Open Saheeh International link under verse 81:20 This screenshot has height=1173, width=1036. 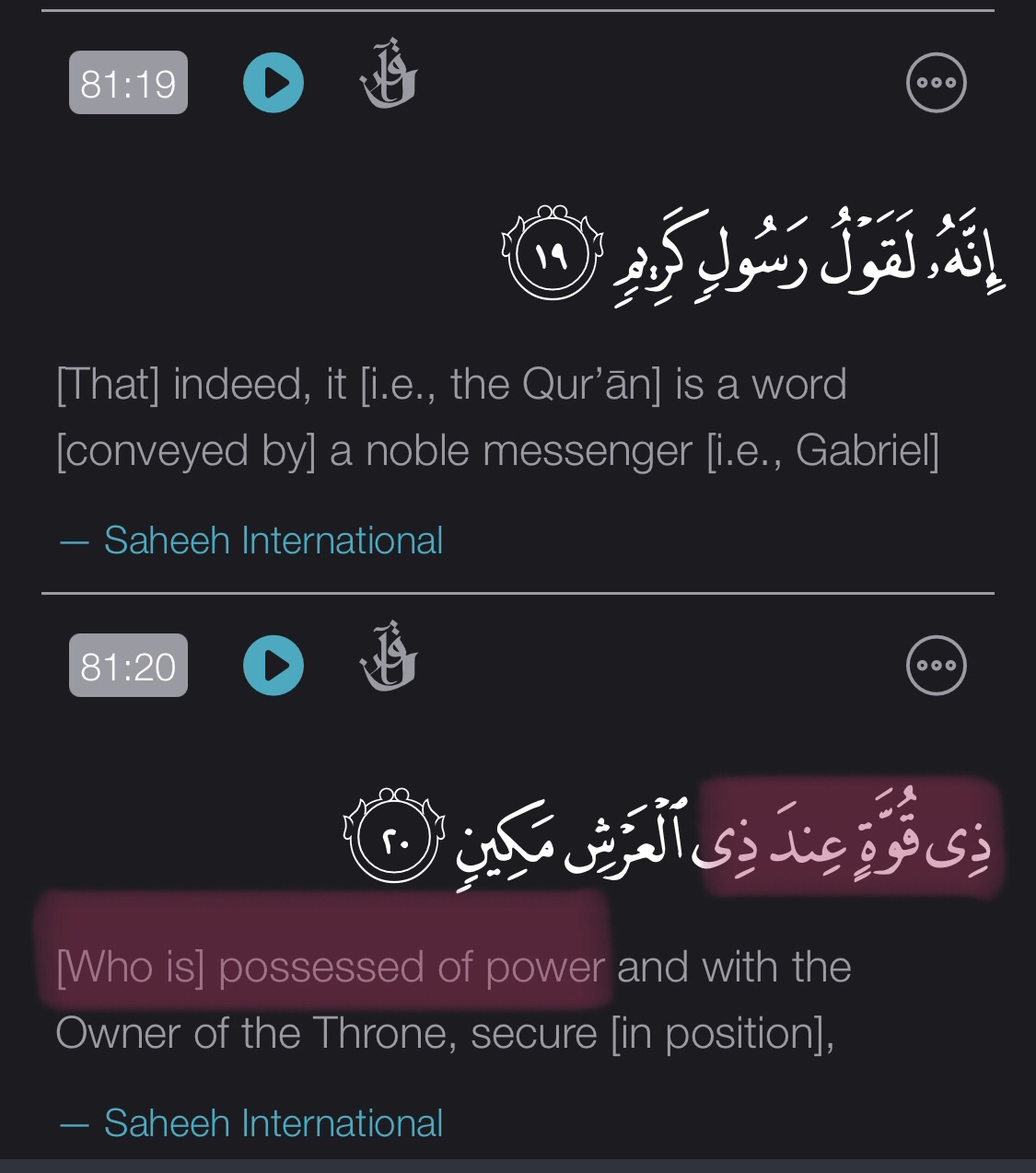click(x=273, y=1123)
